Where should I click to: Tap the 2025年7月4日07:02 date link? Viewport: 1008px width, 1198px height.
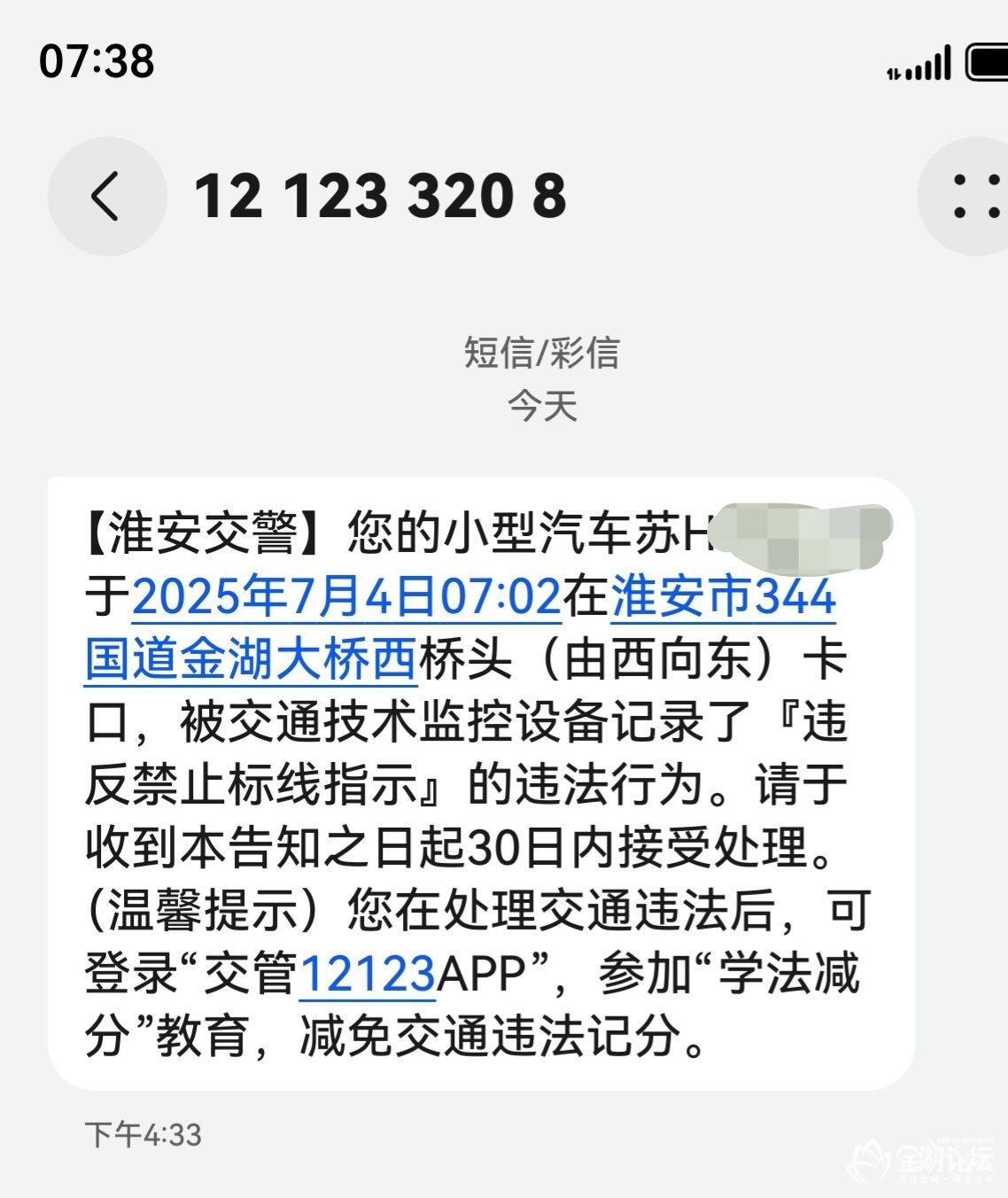(x=346, y=596)
